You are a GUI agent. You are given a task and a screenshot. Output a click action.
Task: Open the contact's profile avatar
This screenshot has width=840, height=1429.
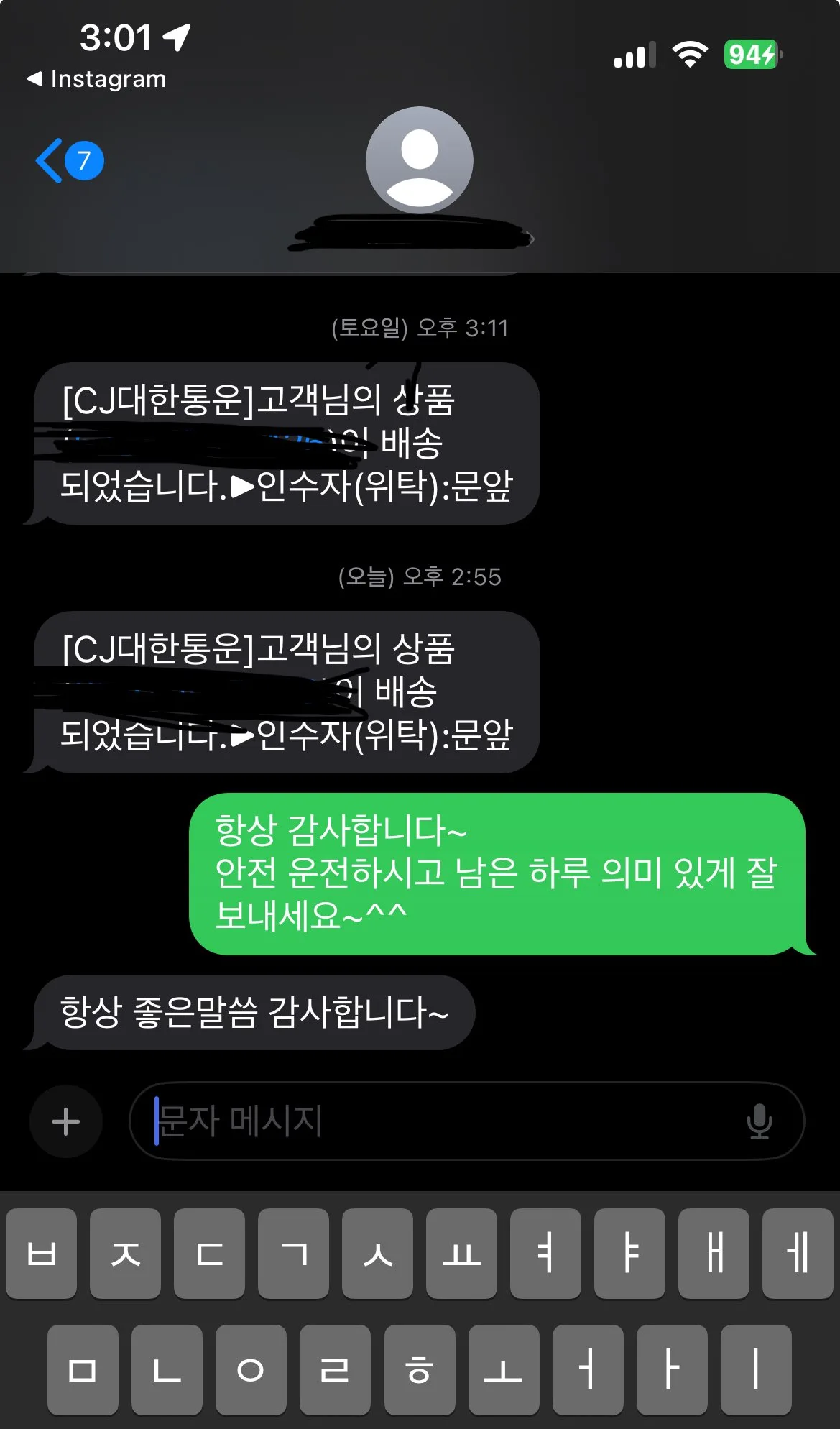coord(420,160)
